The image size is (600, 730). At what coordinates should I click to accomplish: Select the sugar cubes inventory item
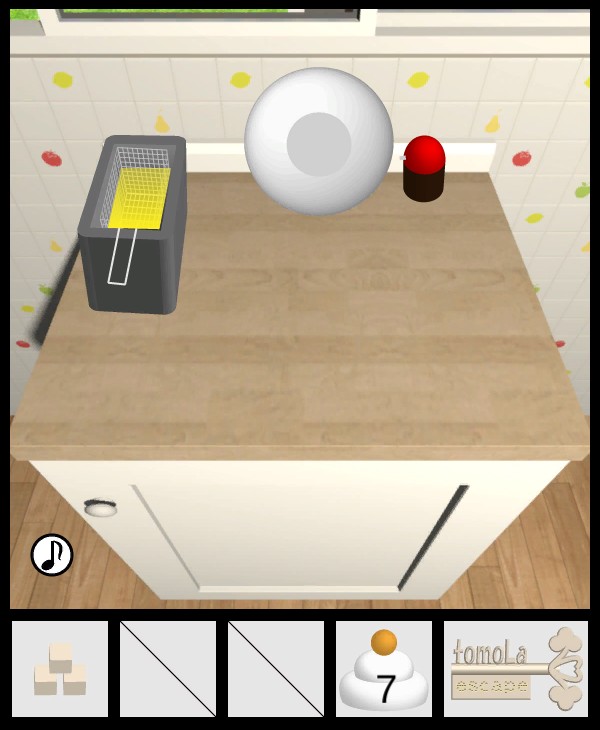(60, 669)
